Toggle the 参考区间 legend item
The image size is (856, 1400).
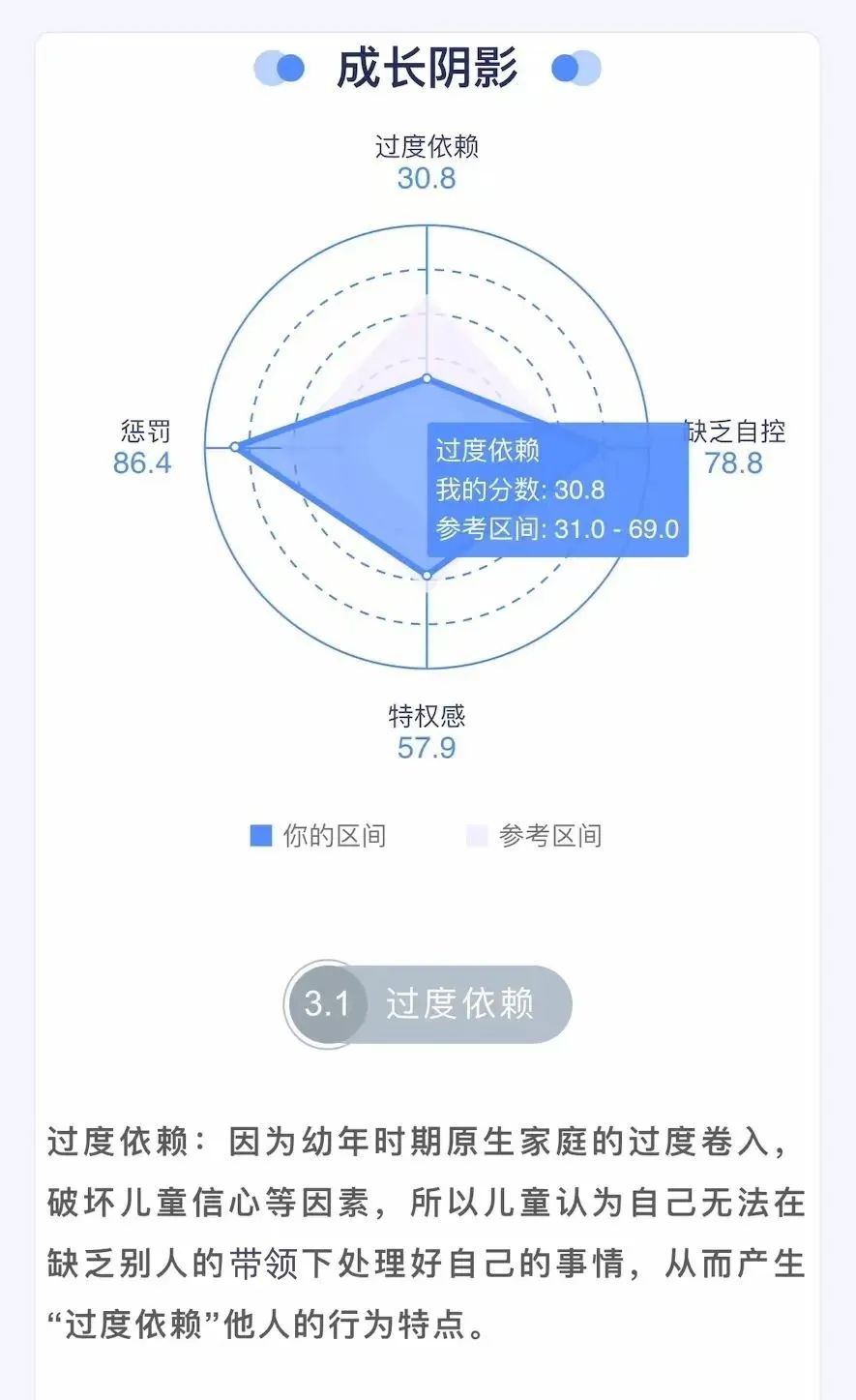(534, 836)
